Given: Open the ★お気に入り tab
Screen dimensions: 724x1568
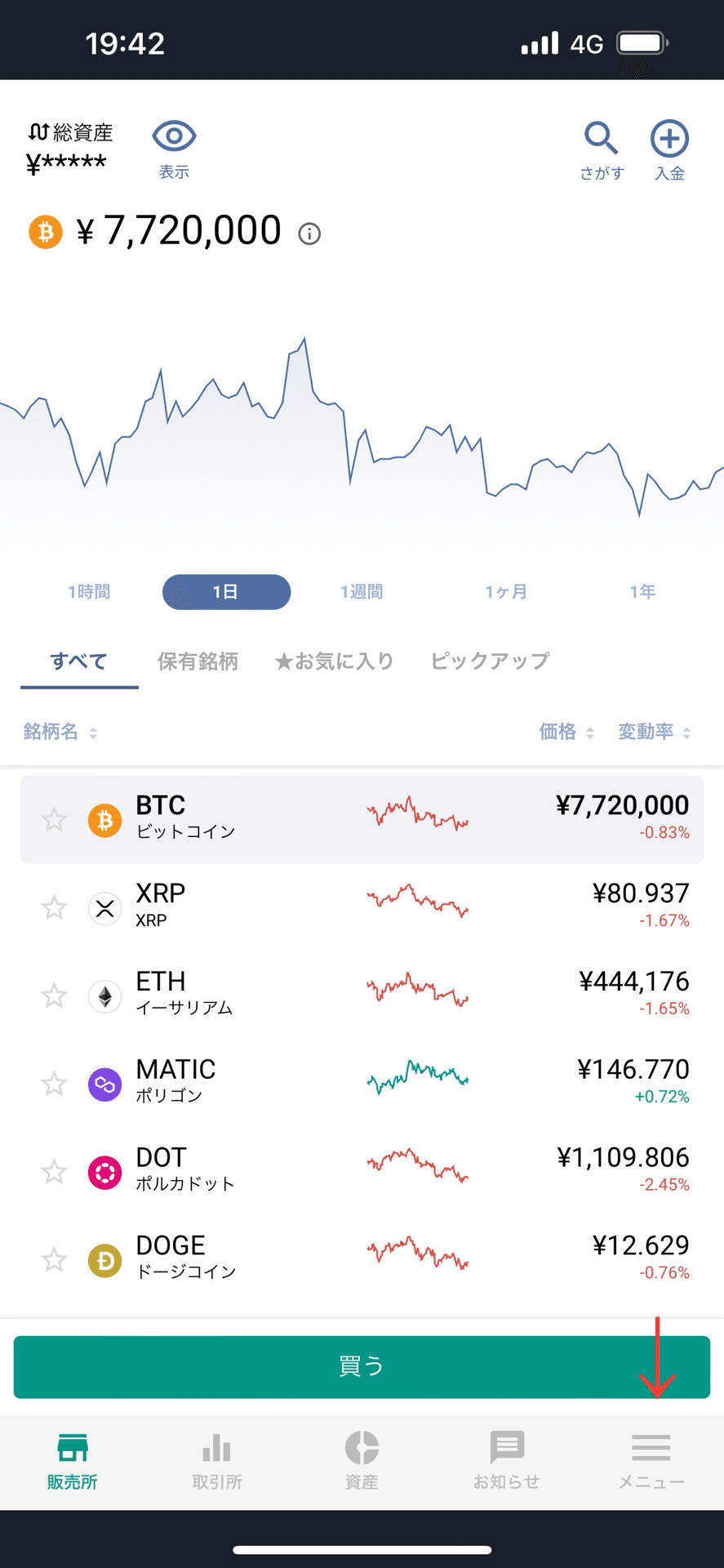Looking at the screenshot, I should [334, 661].
